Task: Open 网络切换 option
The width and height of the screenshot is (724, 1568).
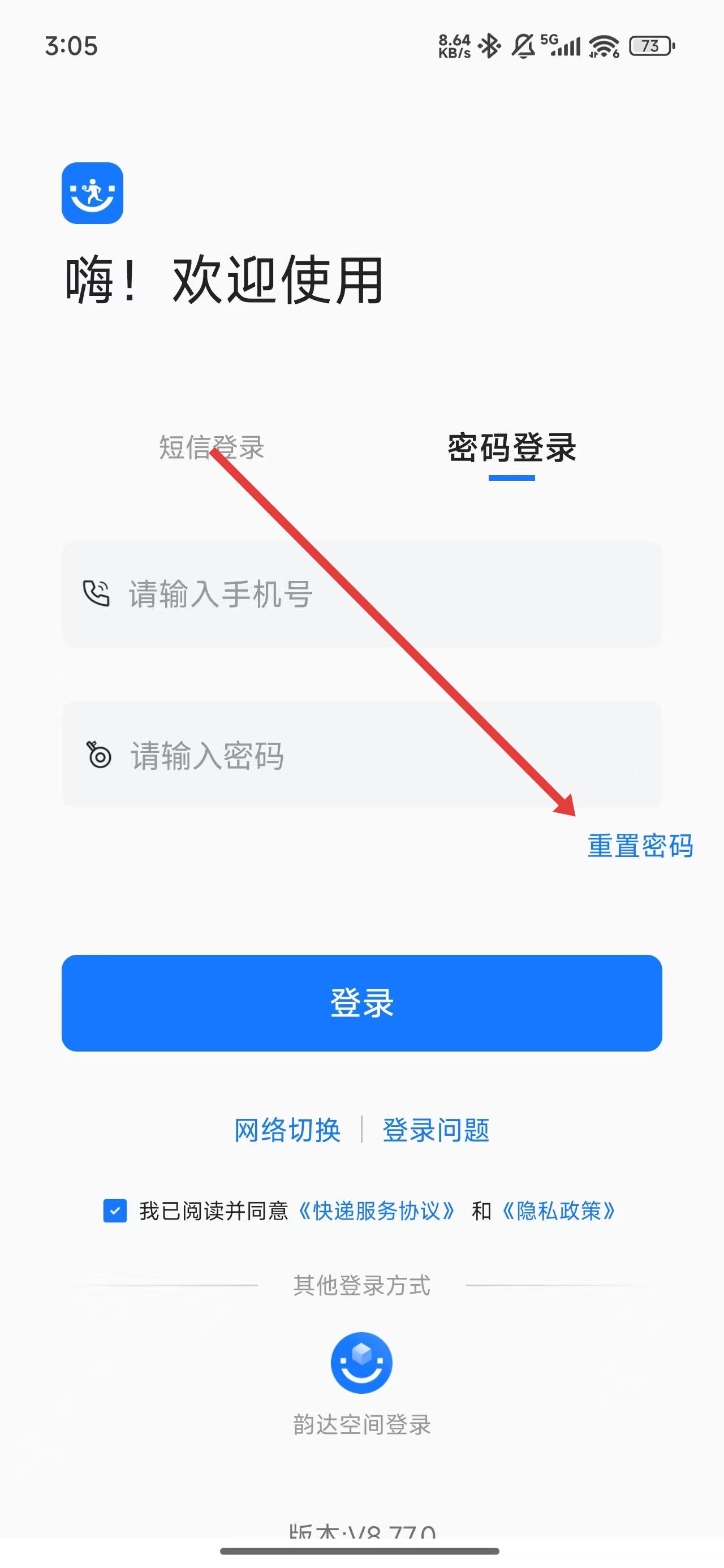Action: (287, 1130)
